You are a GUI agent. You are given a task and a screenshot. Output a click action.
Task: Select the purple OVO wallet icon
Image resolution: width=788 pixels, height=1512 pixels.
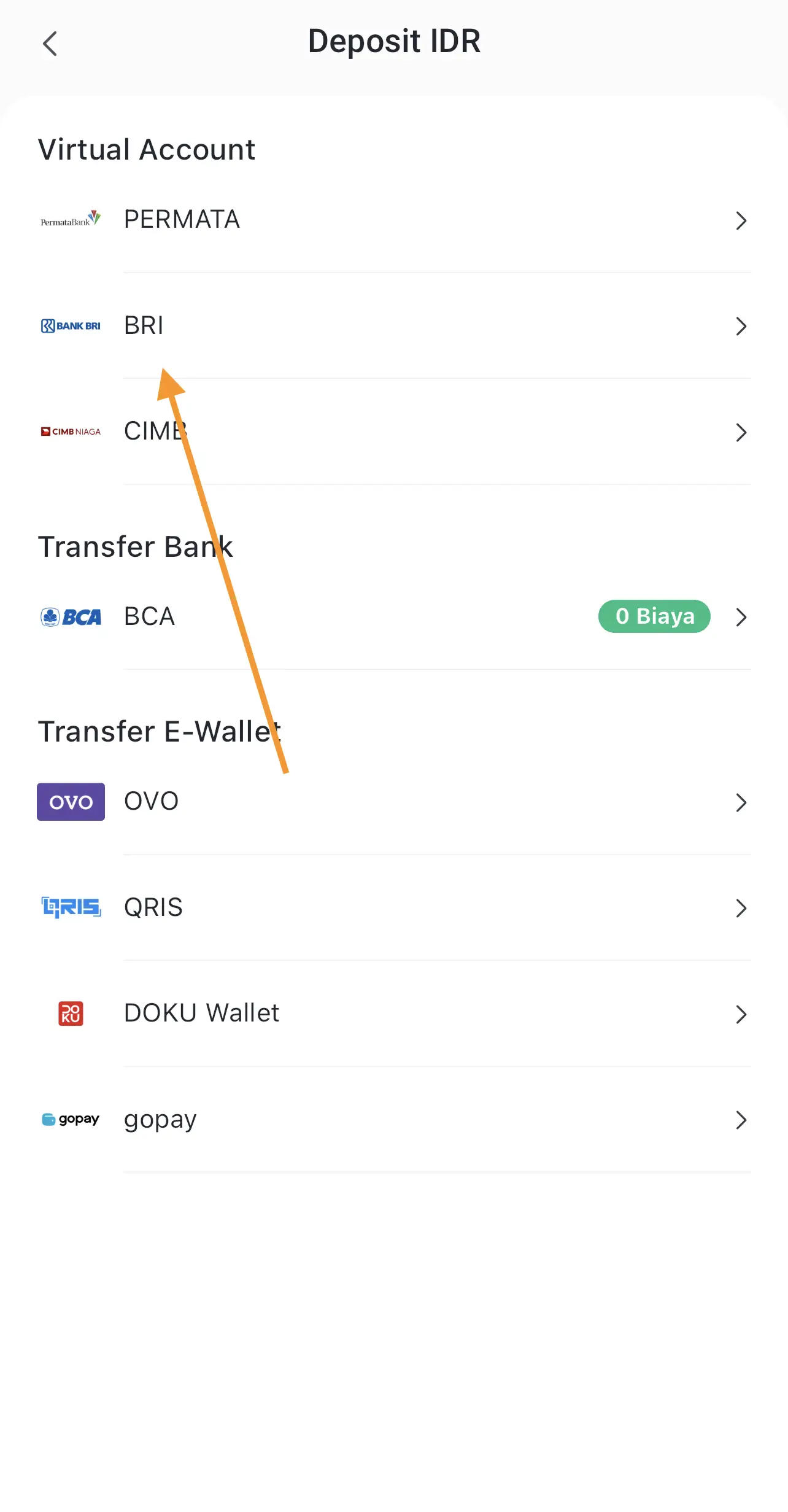[x=71, y=802]
